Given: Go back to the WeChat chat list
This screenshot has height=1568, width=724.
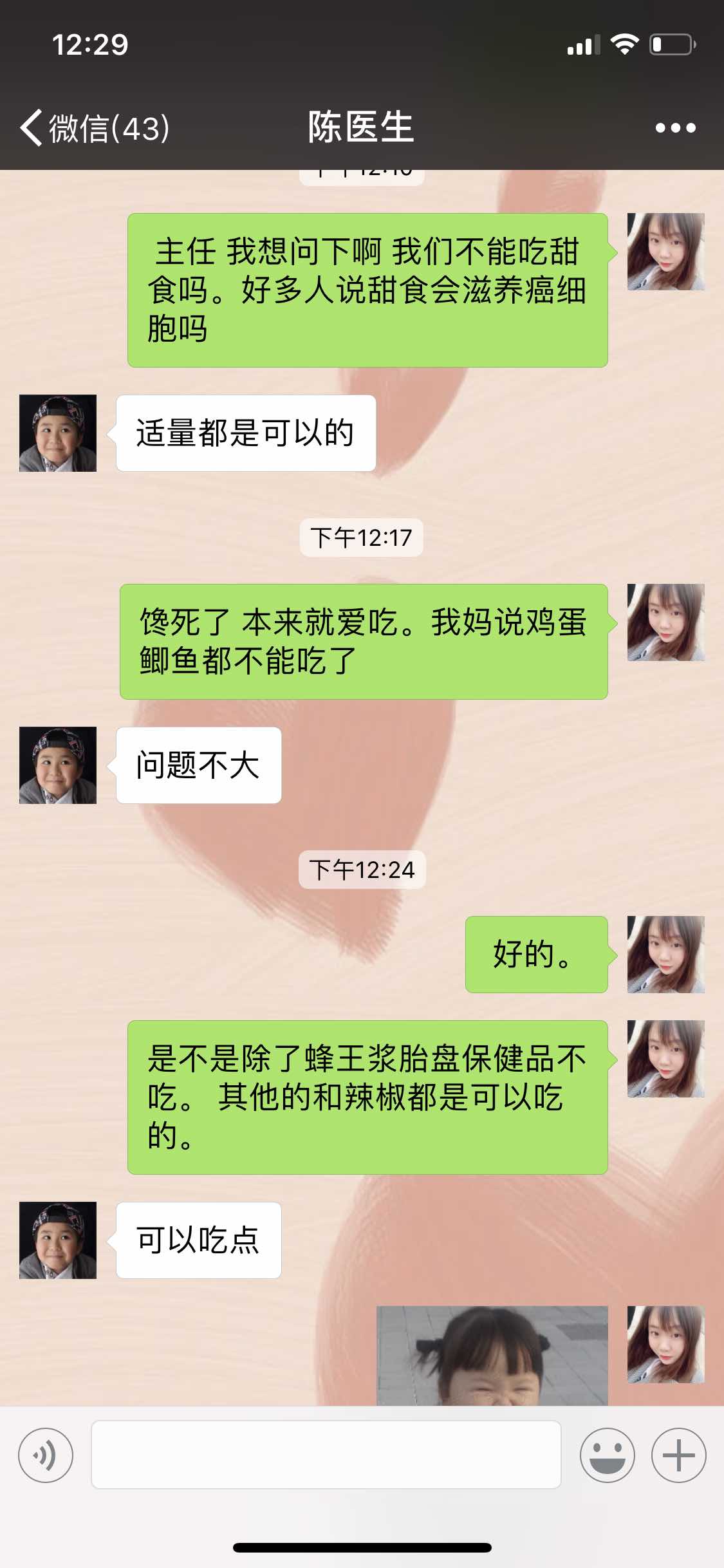Looking at the screenshot, I should tap(93, 128).
